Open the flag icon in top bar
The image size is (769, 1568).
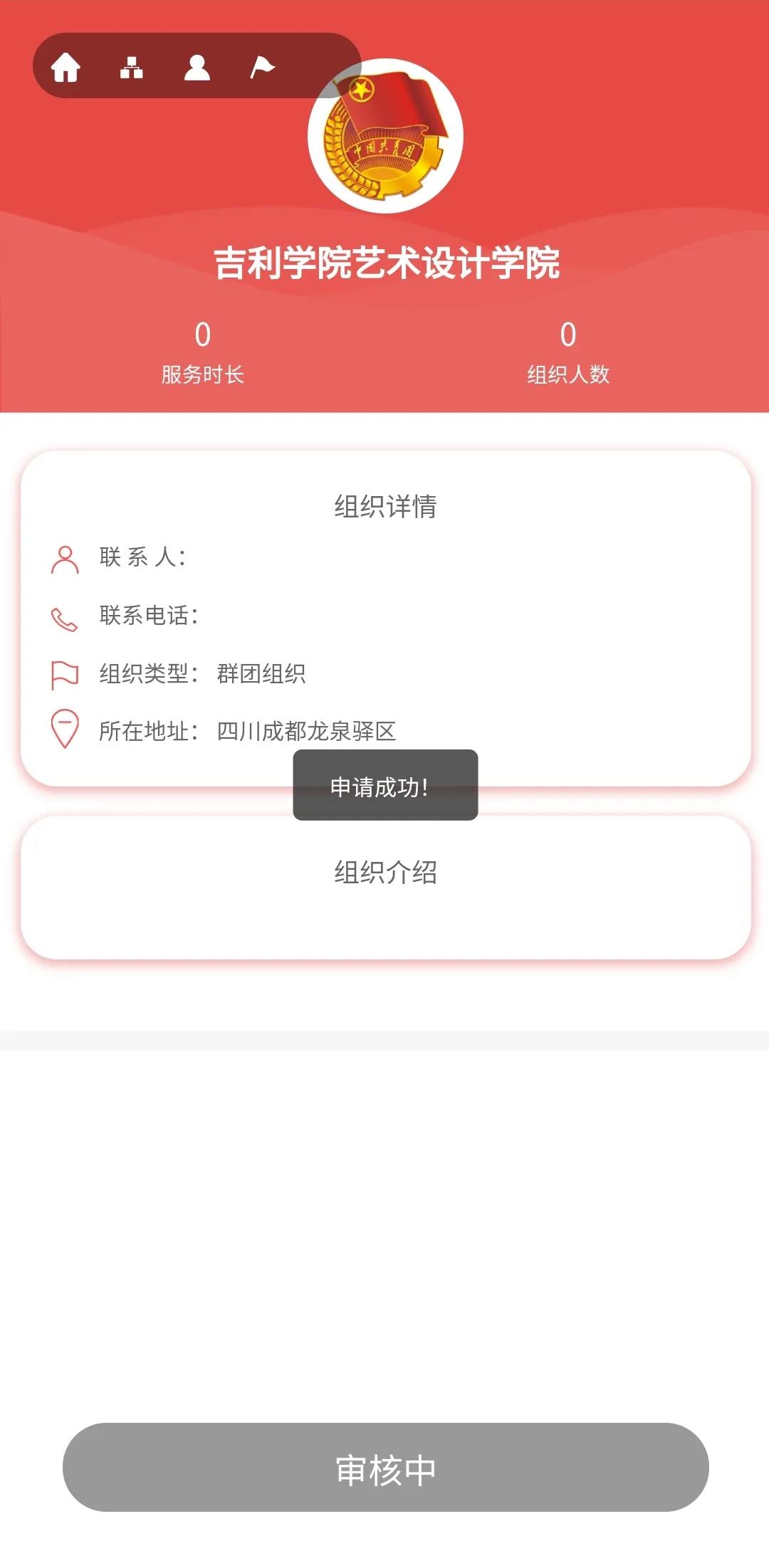262,68
